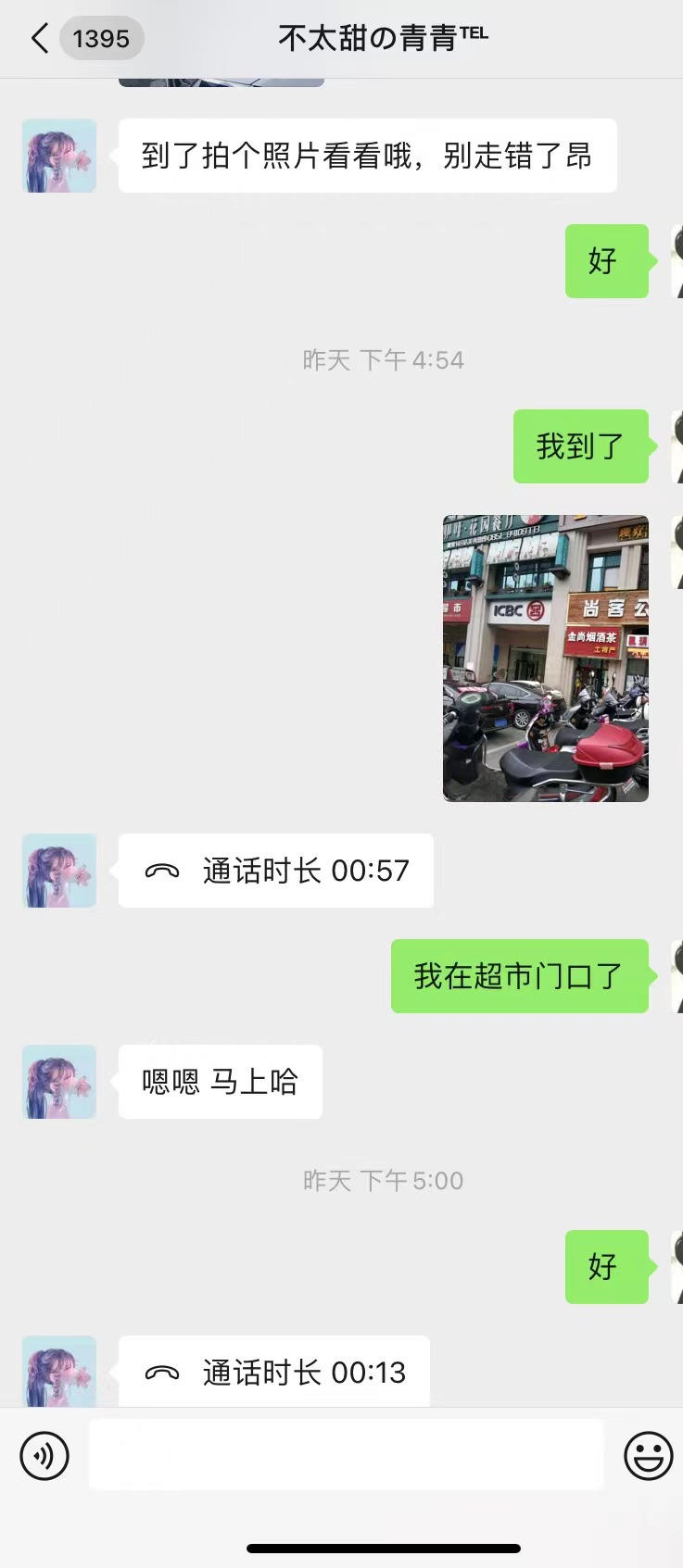Open the message text field
Viewport: 683px width, 1568px height.
point(346,1455)
